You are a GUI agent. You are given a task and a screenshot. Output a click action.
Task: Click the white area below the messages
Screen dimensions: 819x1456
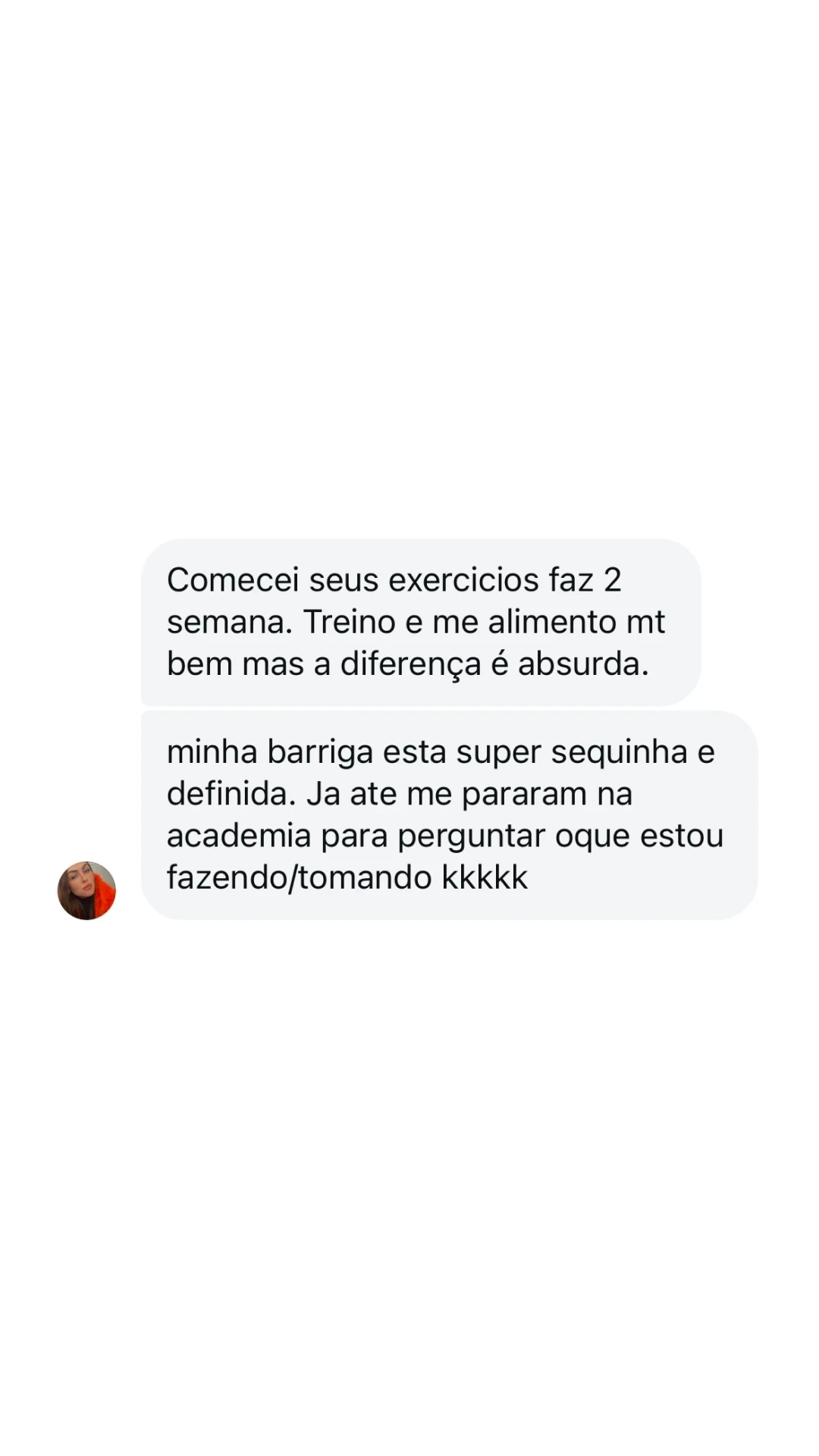(409, 1137)
